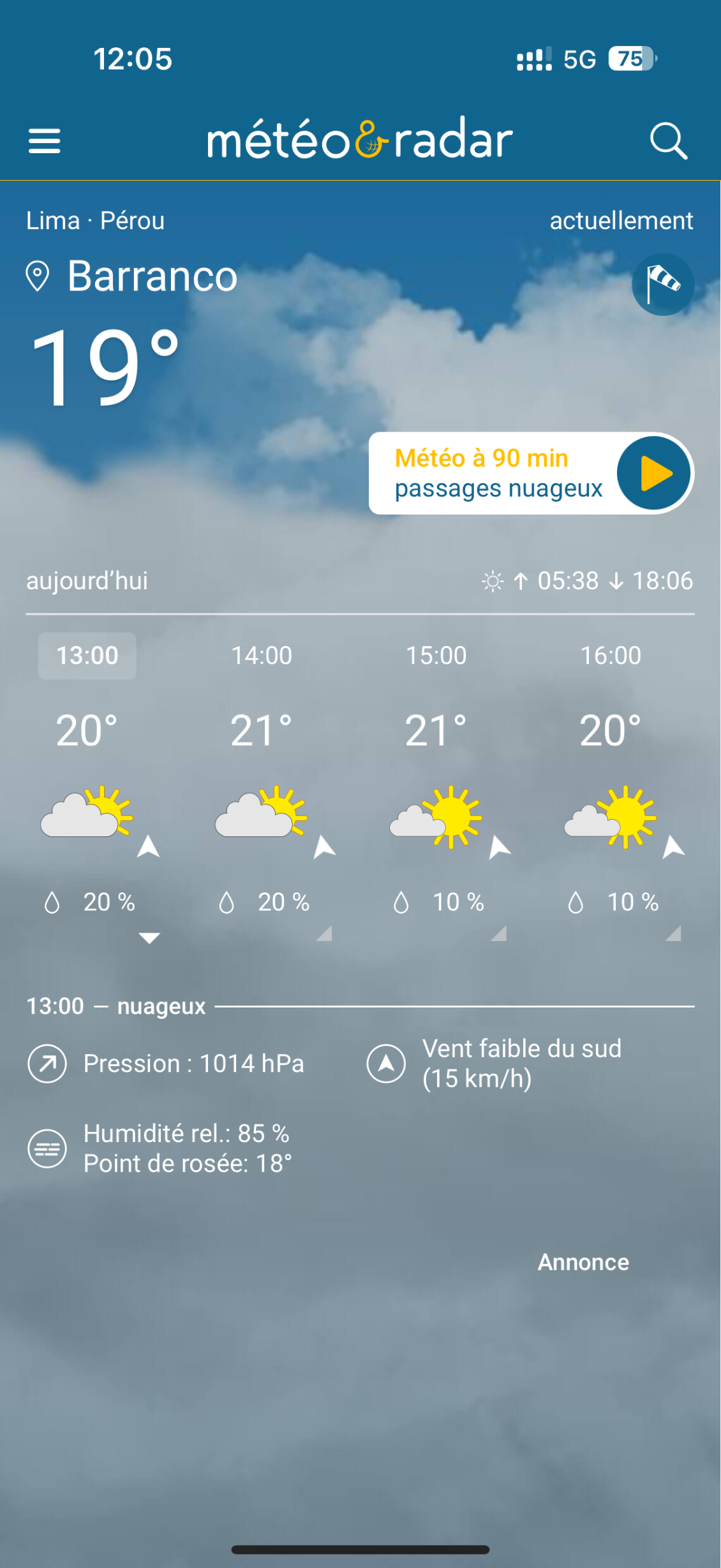Play the Météo à 90 min forecast
The width and height of the screenshot is (721, 1568).
pyautogui.click(x=653, y=473)
